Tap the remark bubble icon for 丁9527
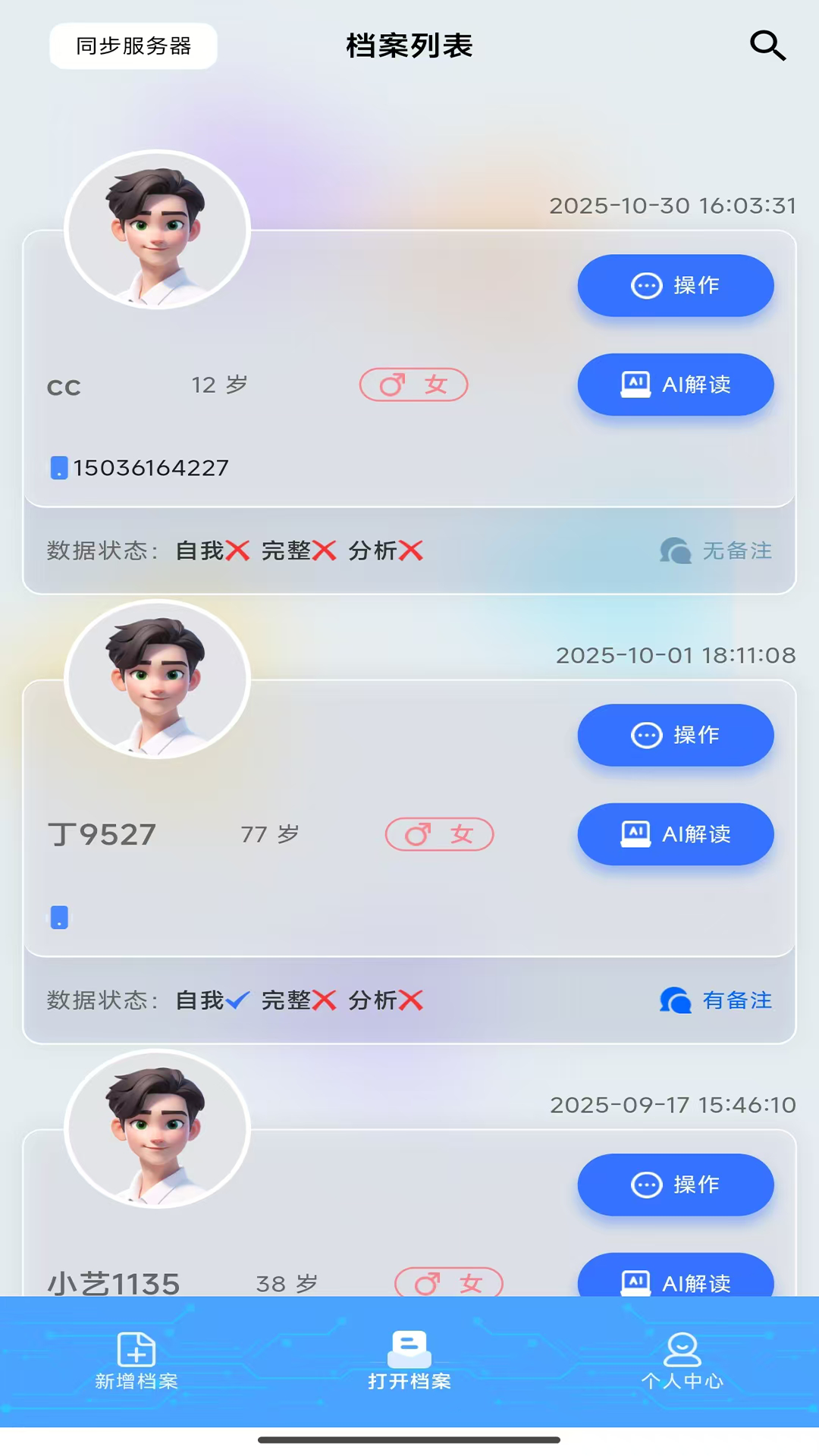The height and width of the screenshot is (1456, 819). (673, 999)
